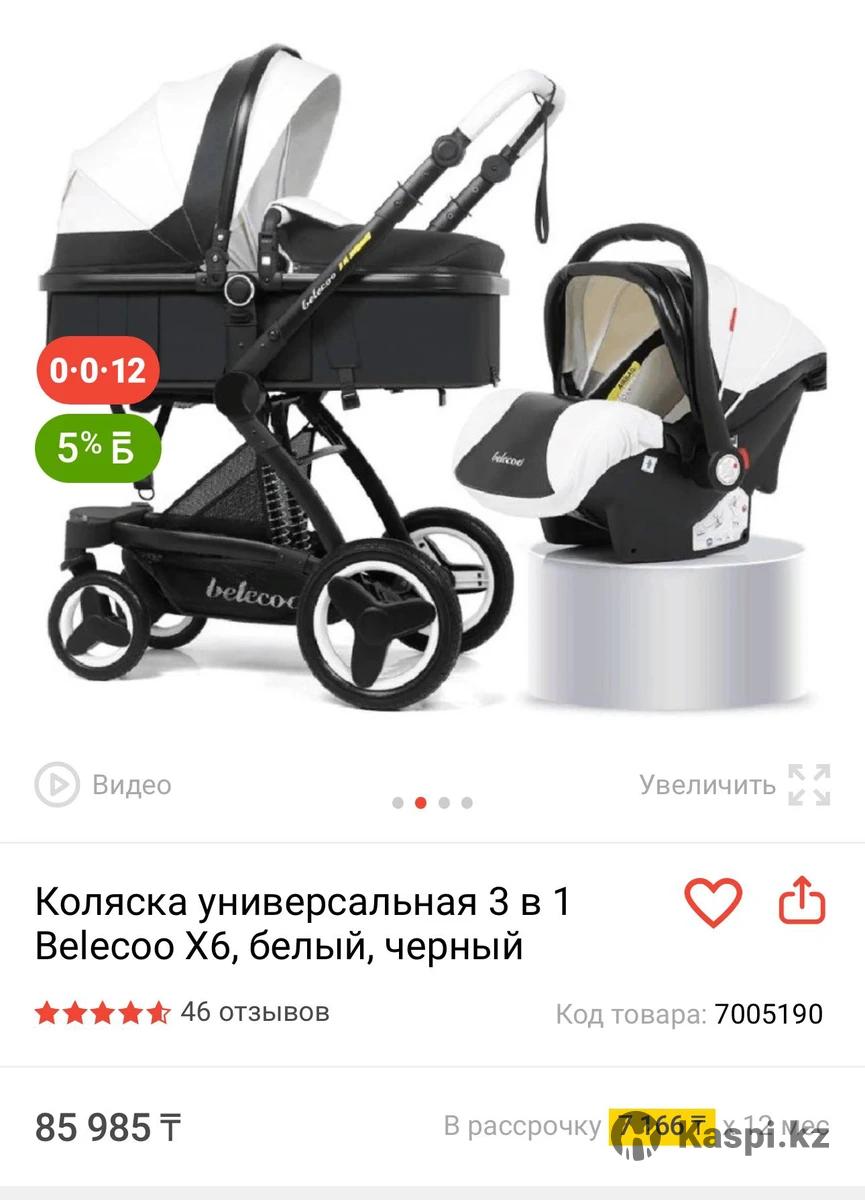Add the Belecoo X6 stroller to favorites

(713, 903)
